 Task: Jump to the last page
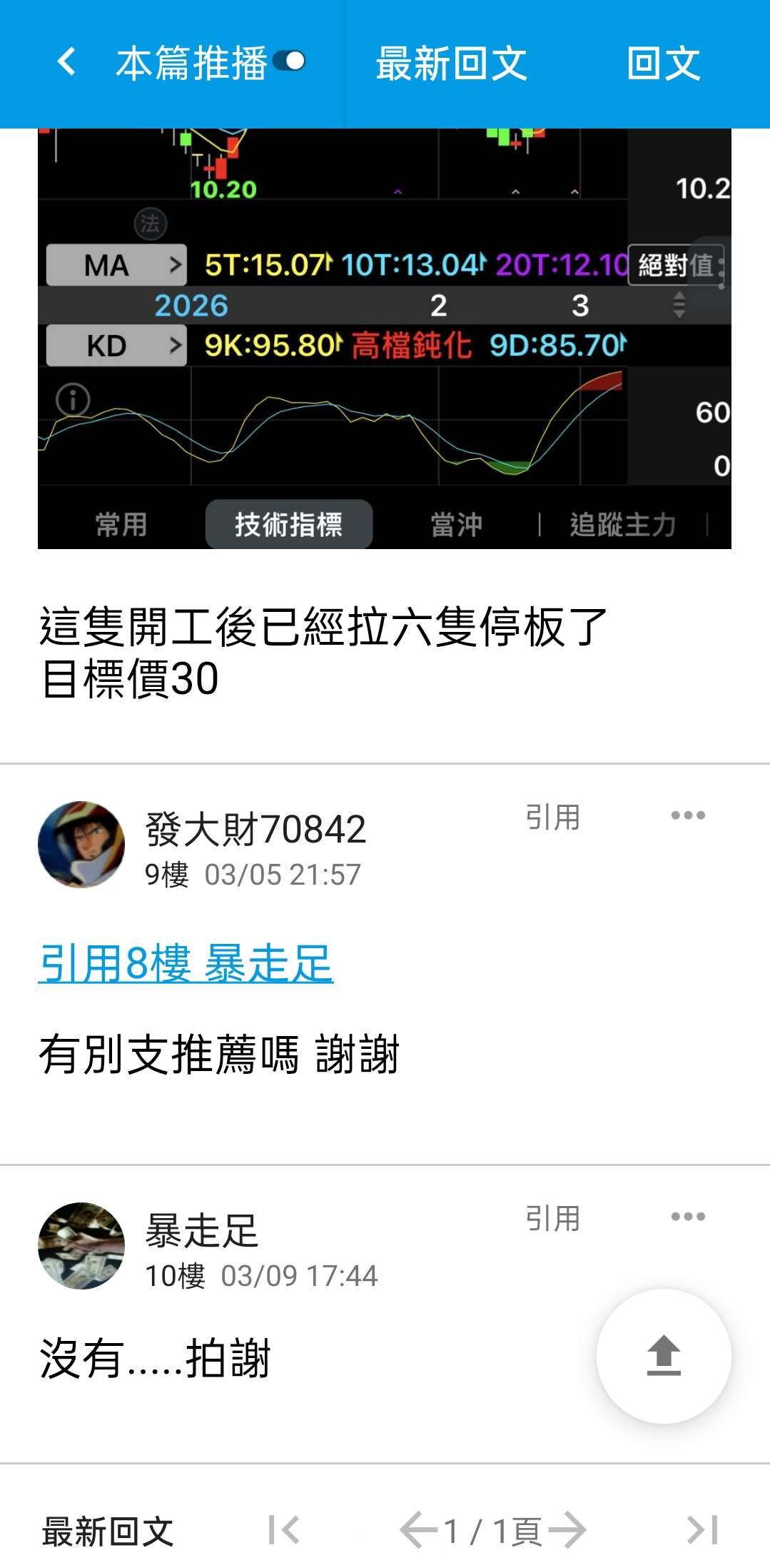tap(702, 1530)
